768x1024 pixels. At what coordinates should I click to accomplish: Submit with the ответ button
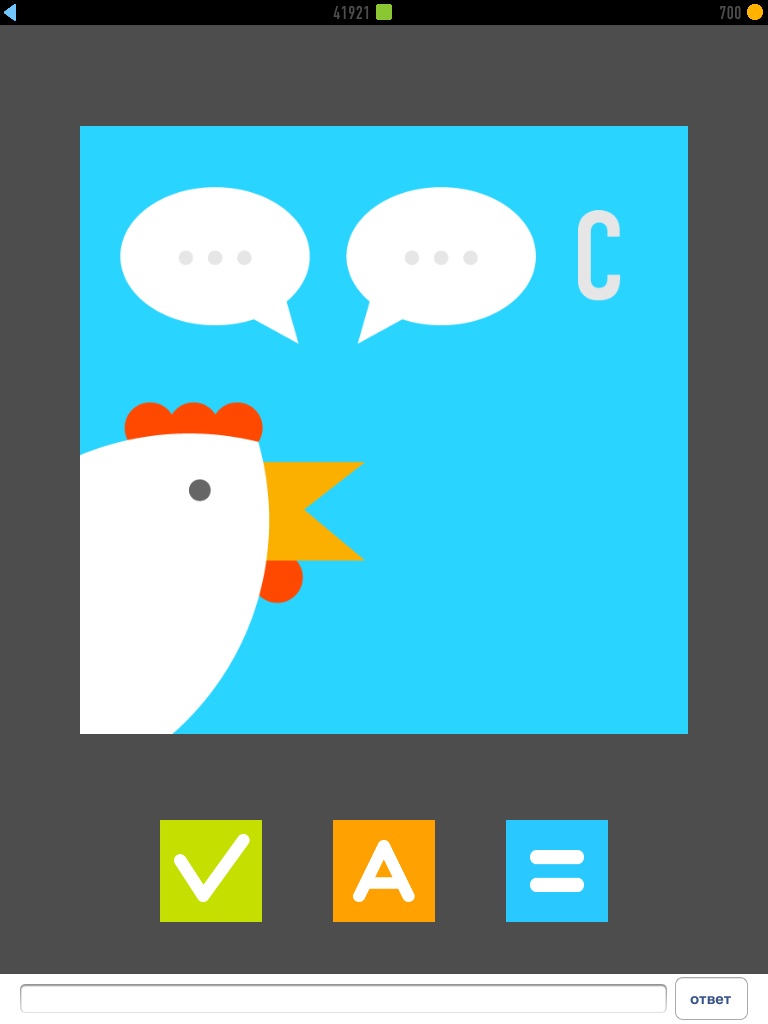click(x=711, y=999)
